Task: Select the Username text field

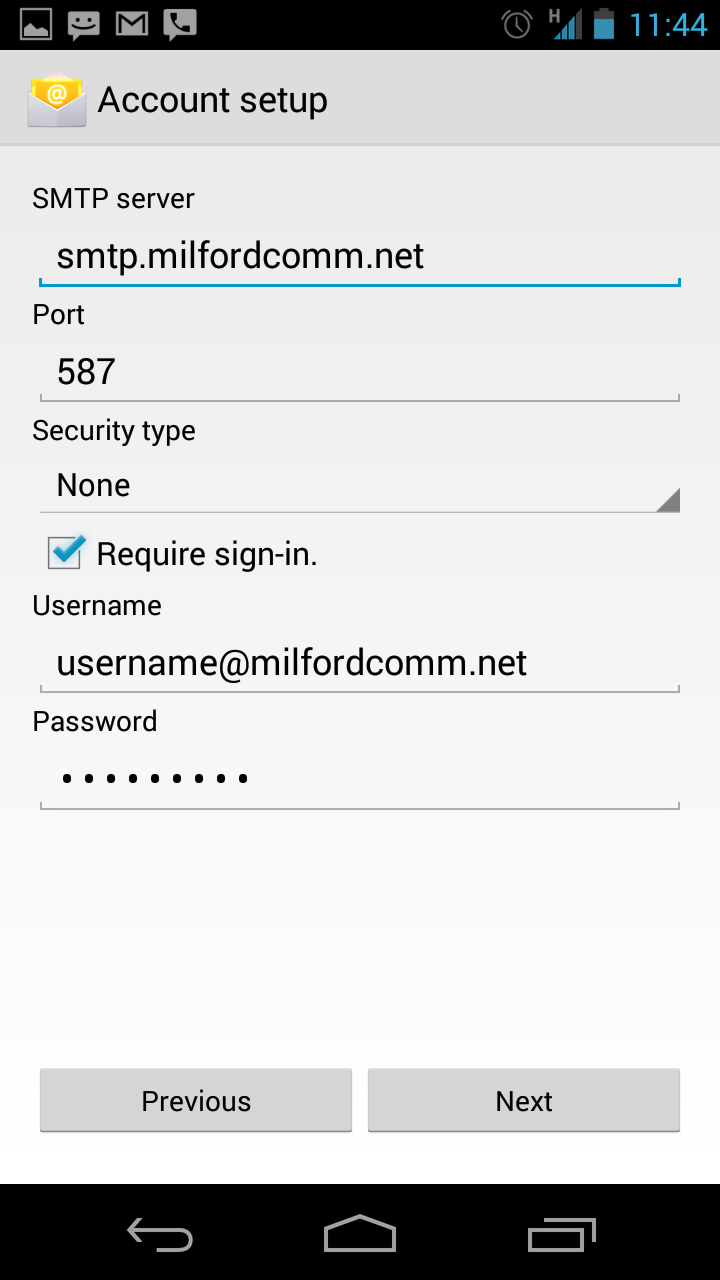Action: click(360, 664)
